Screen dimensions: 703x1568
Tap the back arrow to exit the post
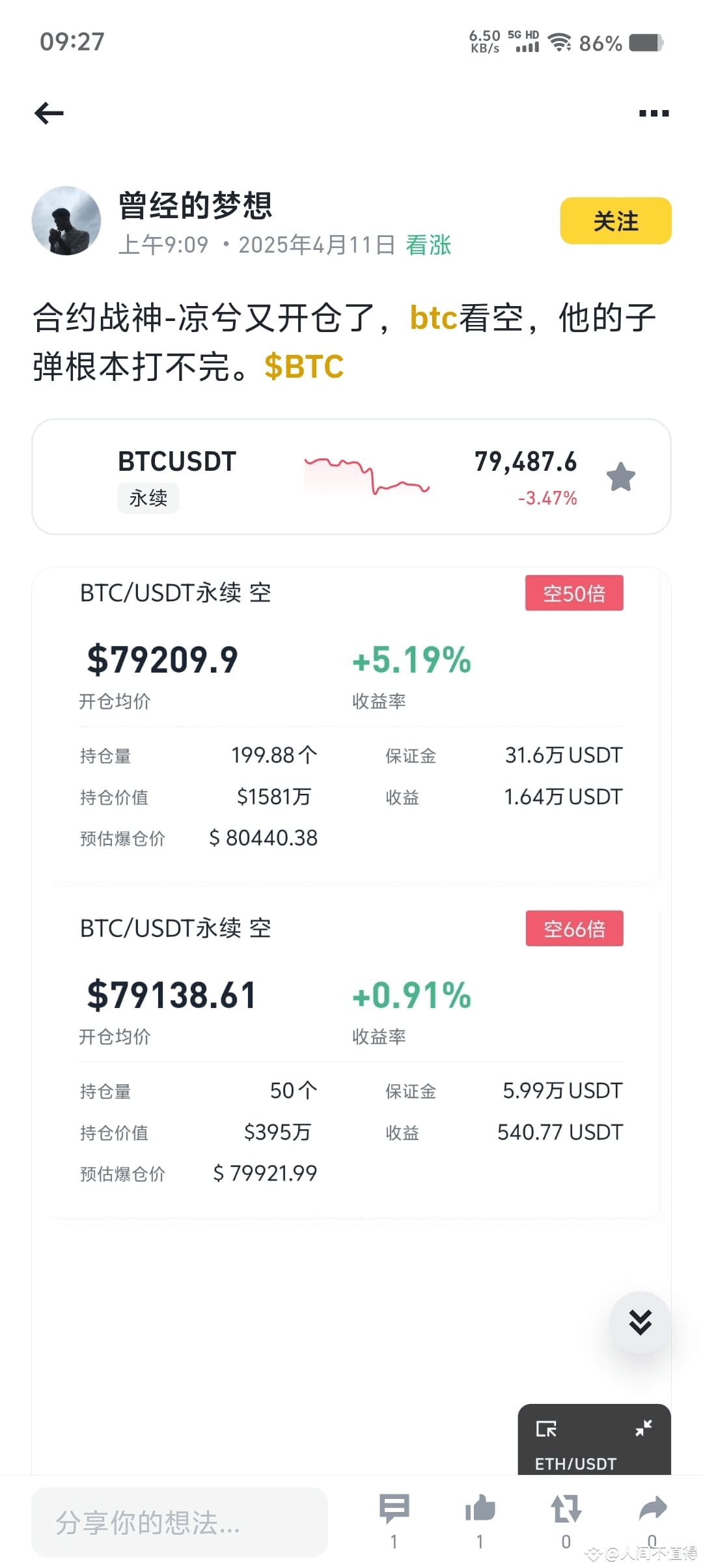click(48, 113)
